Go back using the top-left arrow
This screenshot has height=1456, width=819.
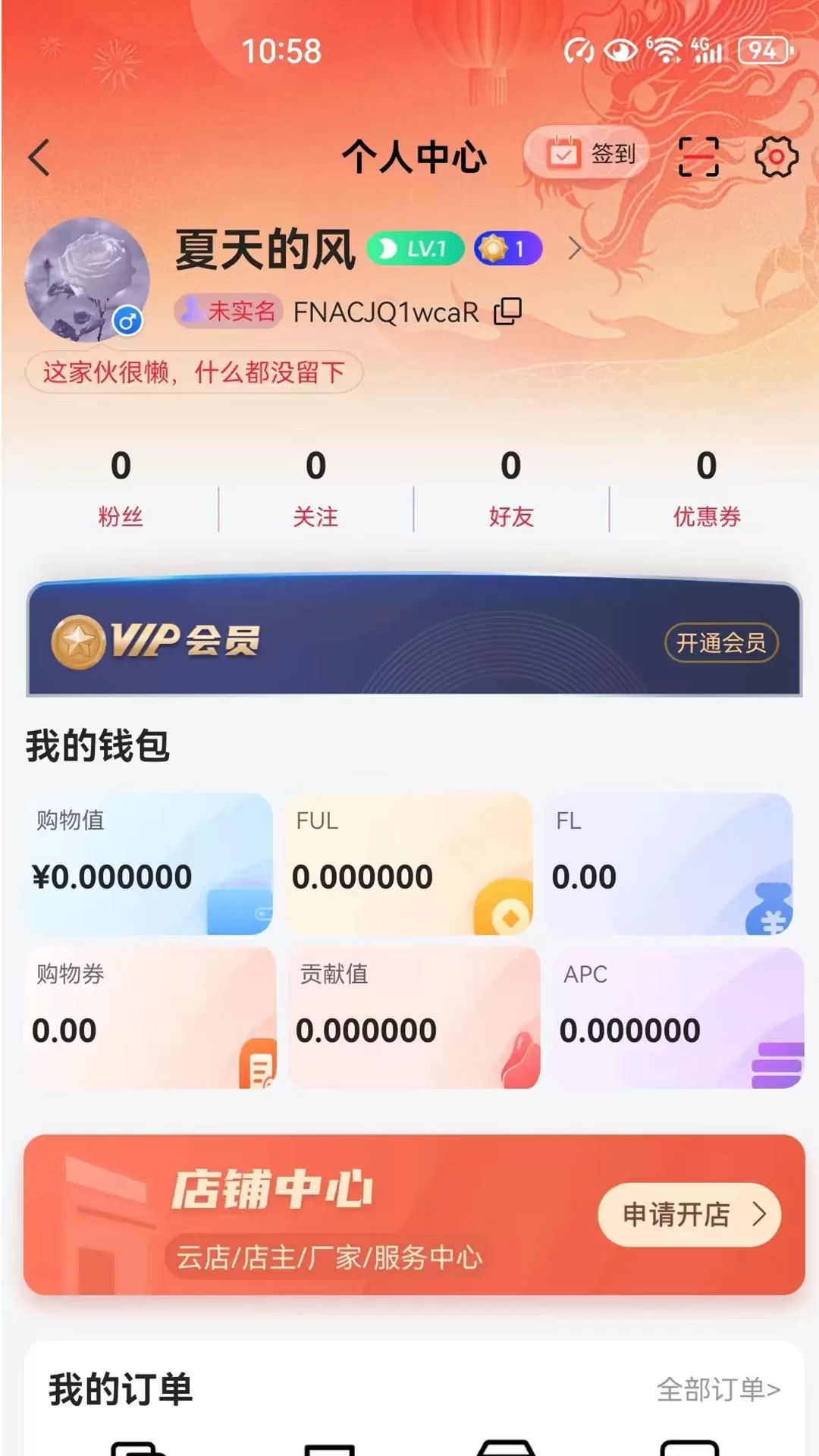[x=39, y=158]
